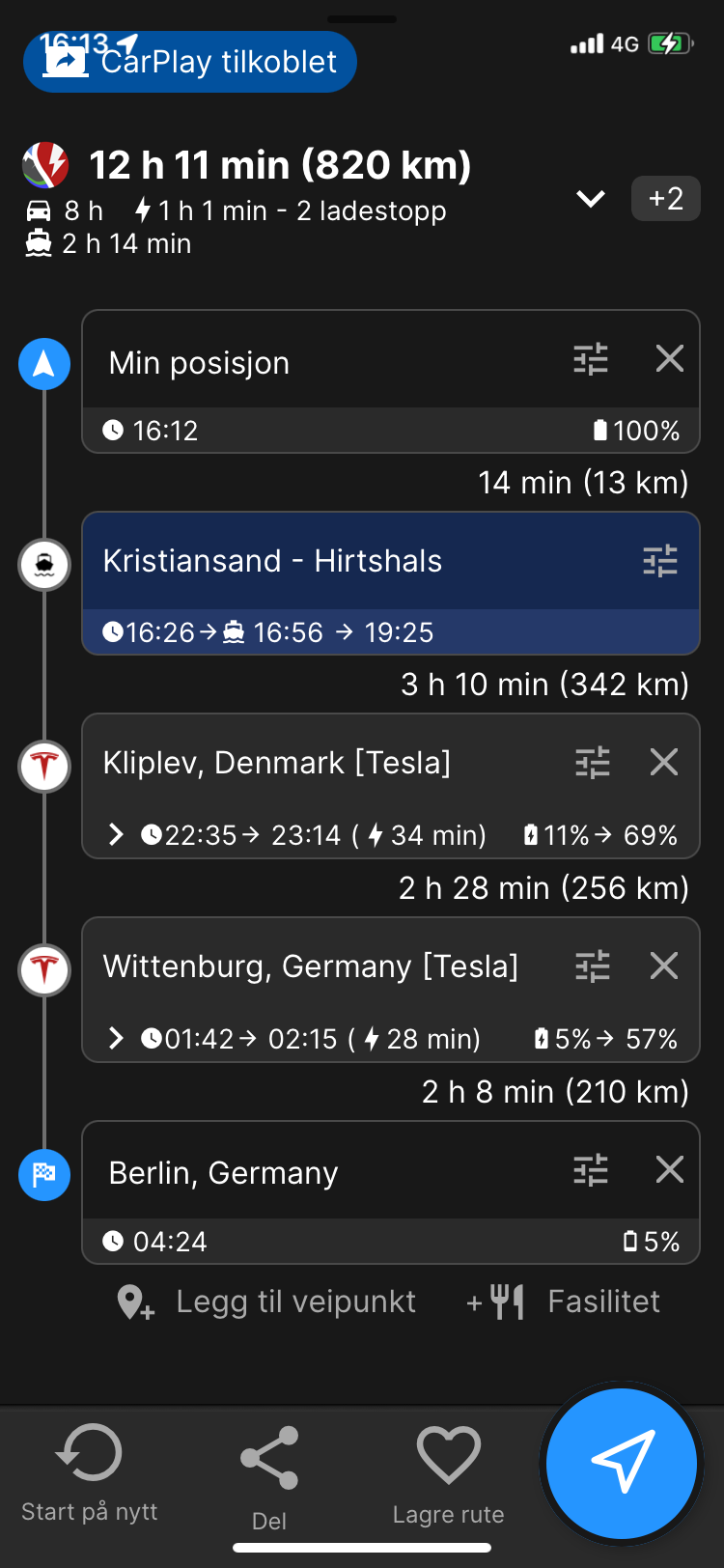The width and height of the screenshot is (724, 1568).
Task: Open settings sliders for Min posisjon
Action: 591,359
